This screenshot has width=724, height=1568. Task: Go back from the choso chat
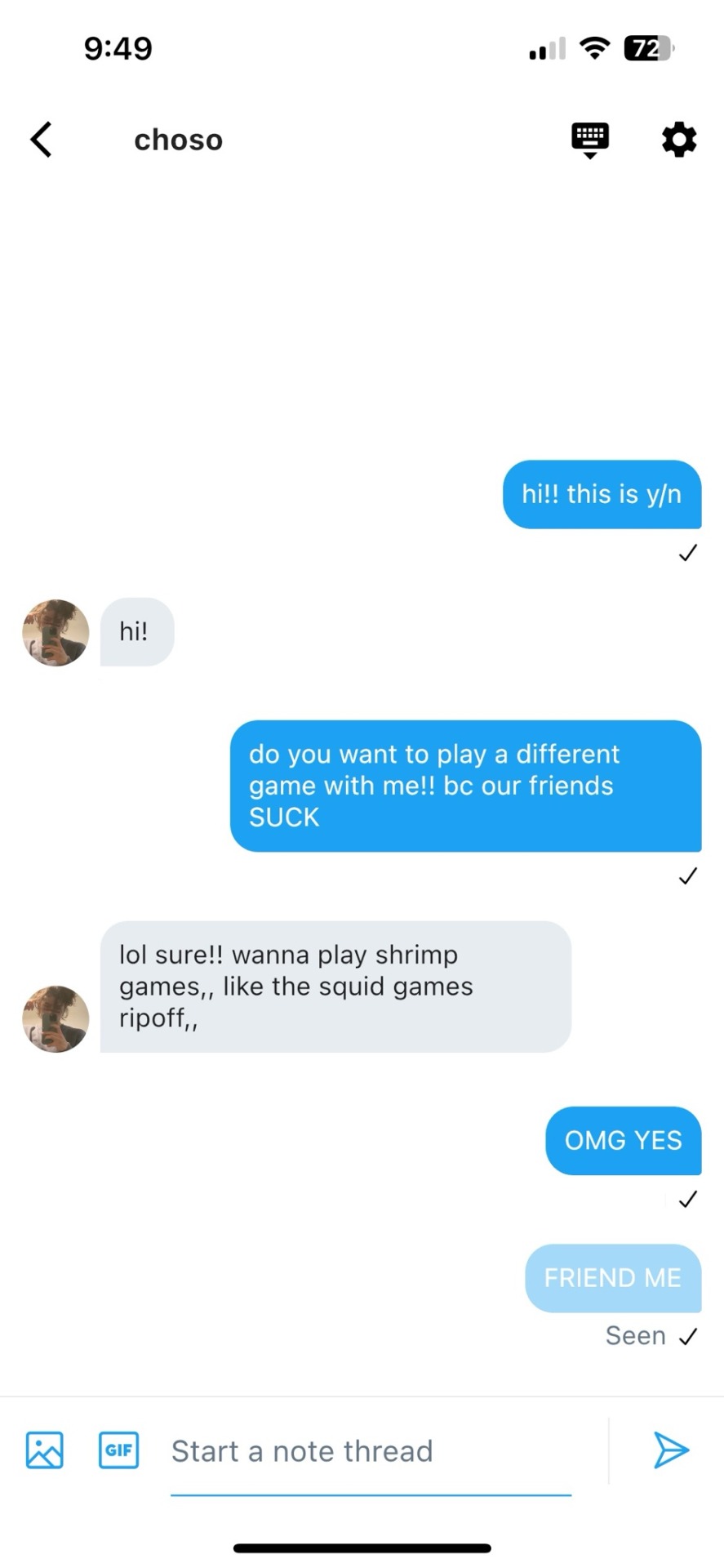tap(42, 140)
